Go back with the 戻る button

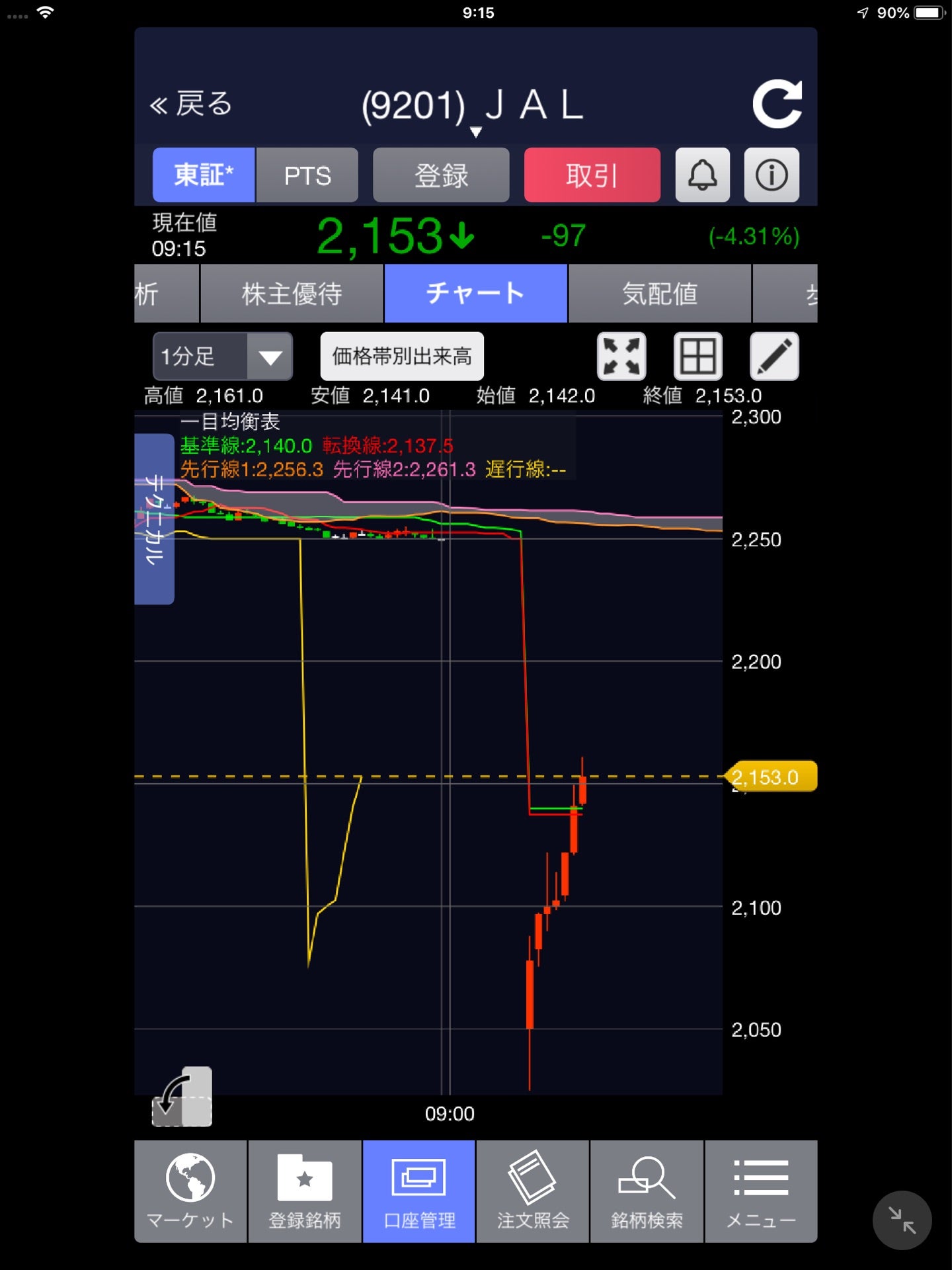pos(191,105)
